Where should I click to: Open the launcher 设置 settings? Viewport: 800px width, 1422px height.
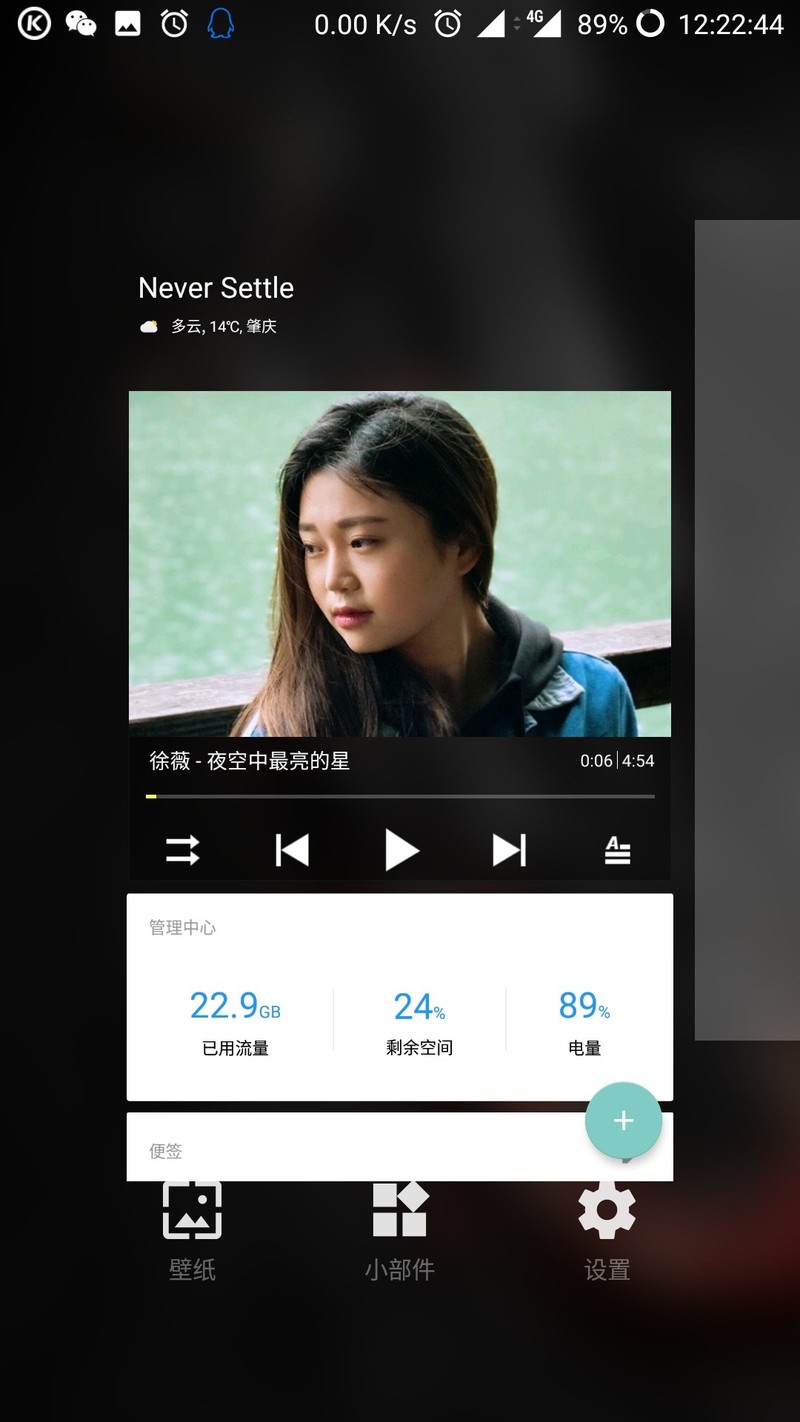tap(608, 1230)
